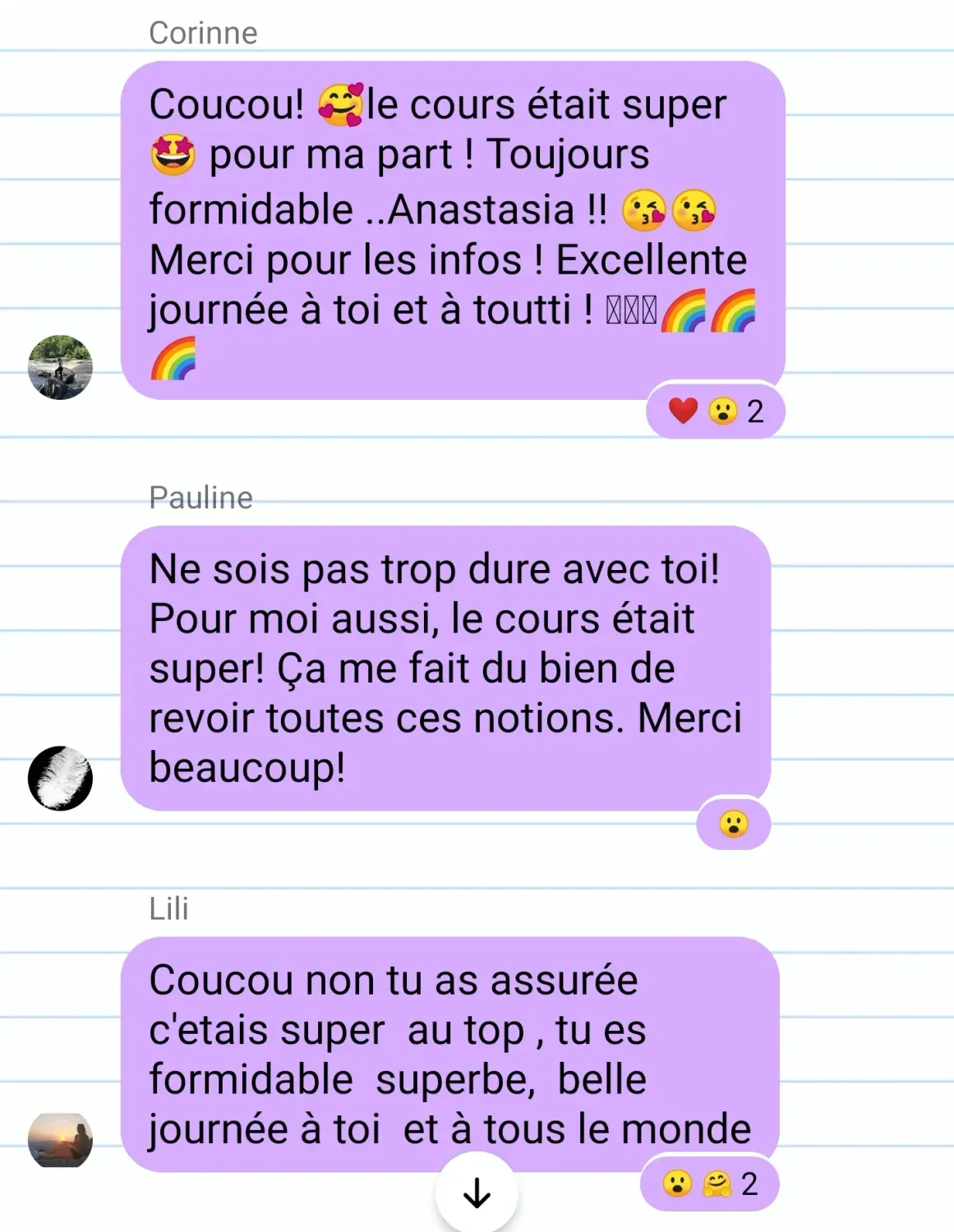View the reaction on Pauline's message
Screen dimensions: 954x1232
[733, 823]
